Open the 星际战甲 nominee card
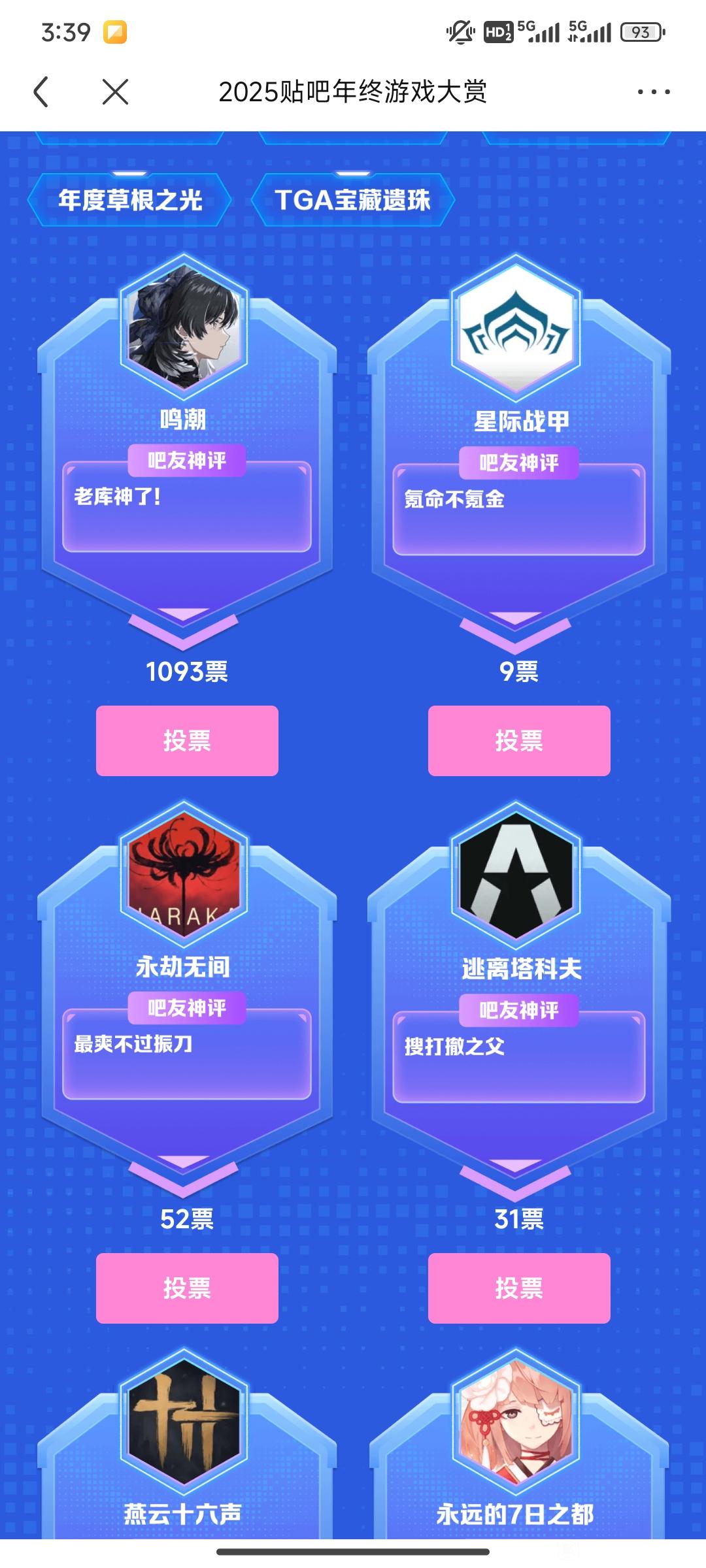Image resolution: width=706 pixels, height=1568 pixels. coord(519,444)
